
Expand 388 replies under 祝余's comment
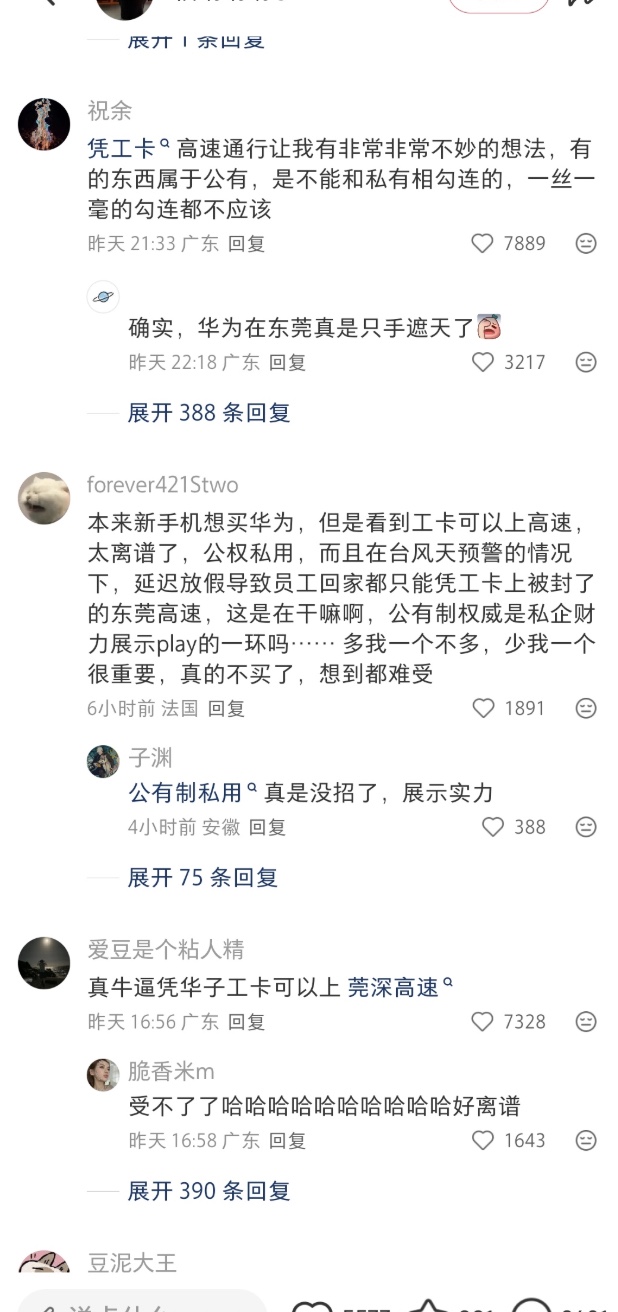click(208, 412)
